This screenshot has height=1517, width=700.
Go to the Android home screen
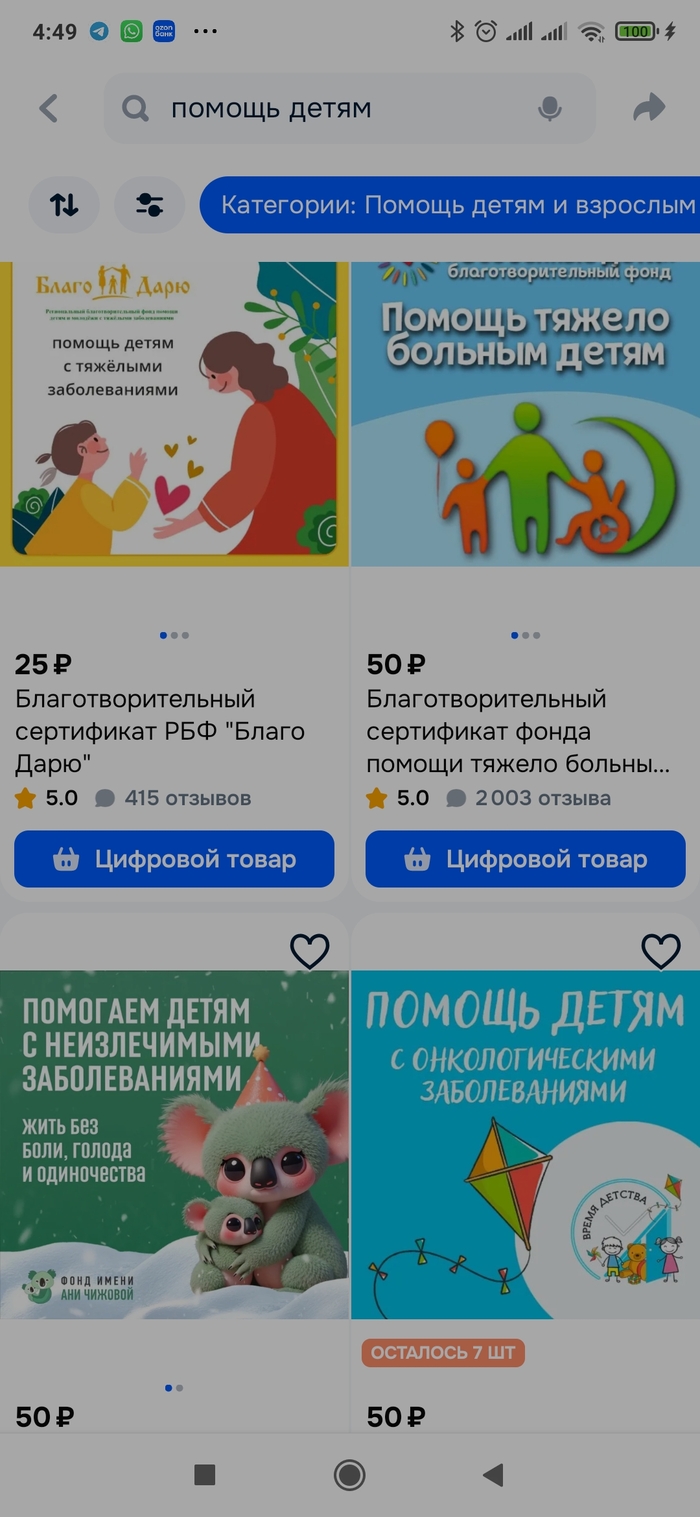pyautogui.click(x=349, y=1474)
